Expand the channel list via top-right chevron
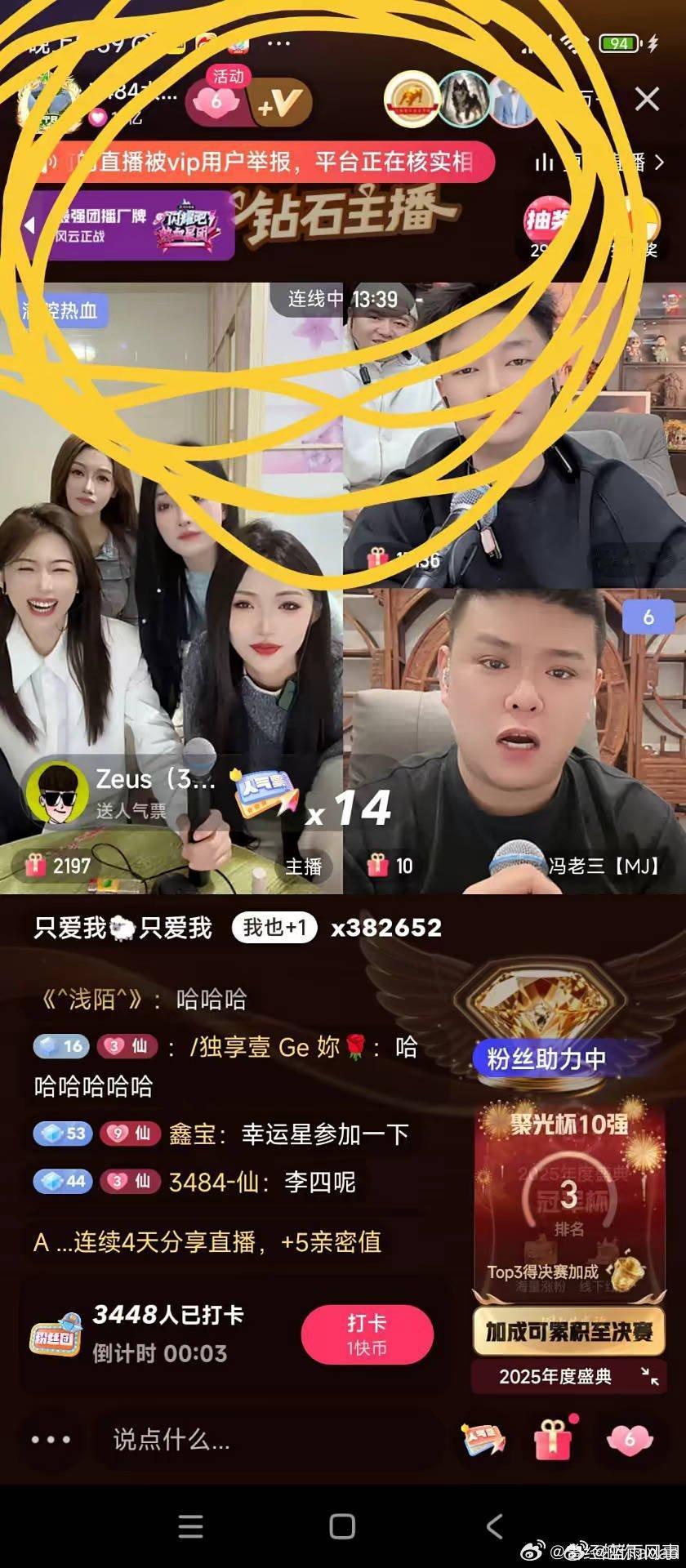Viewport: 686px width, 1568px height. [661, 163]
